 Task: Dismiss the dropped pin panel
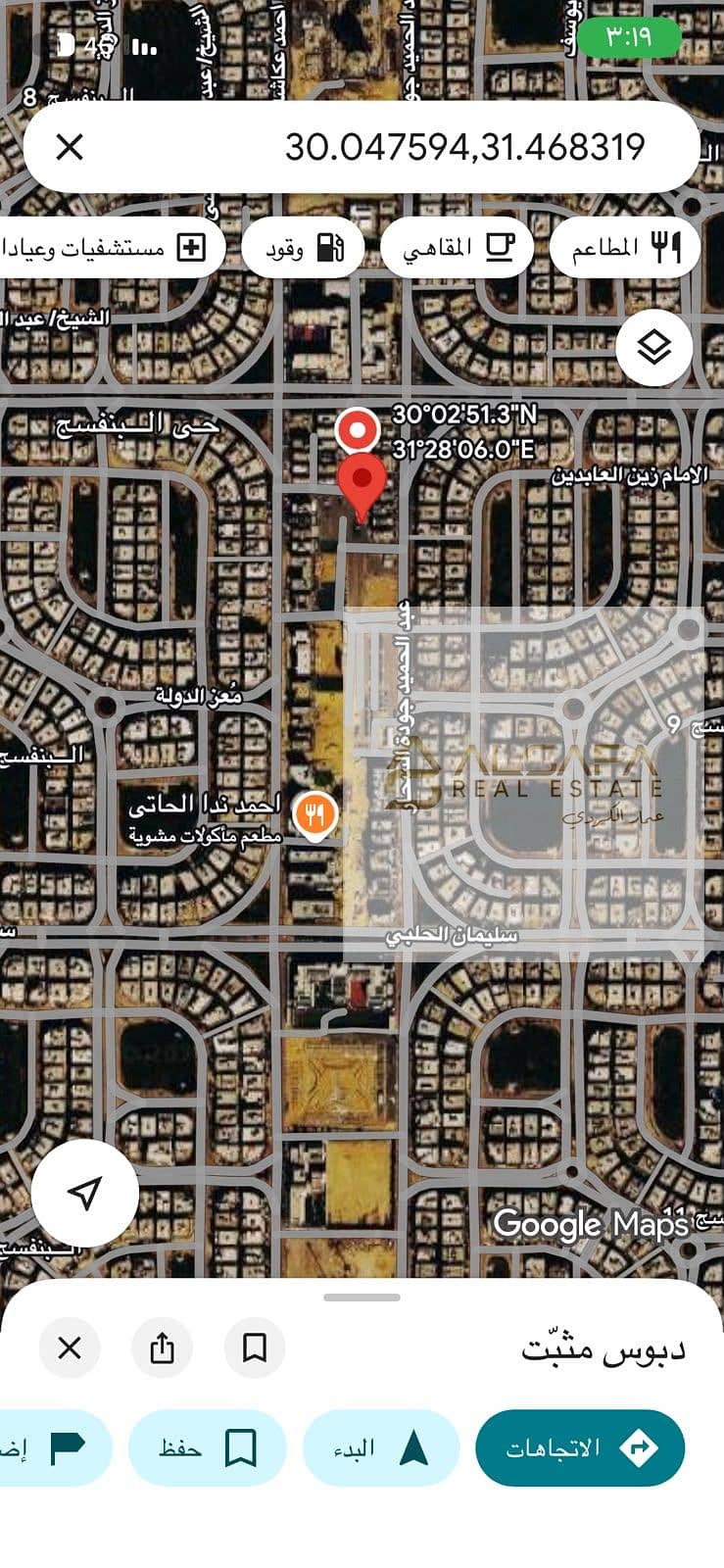click(70, 1347)
